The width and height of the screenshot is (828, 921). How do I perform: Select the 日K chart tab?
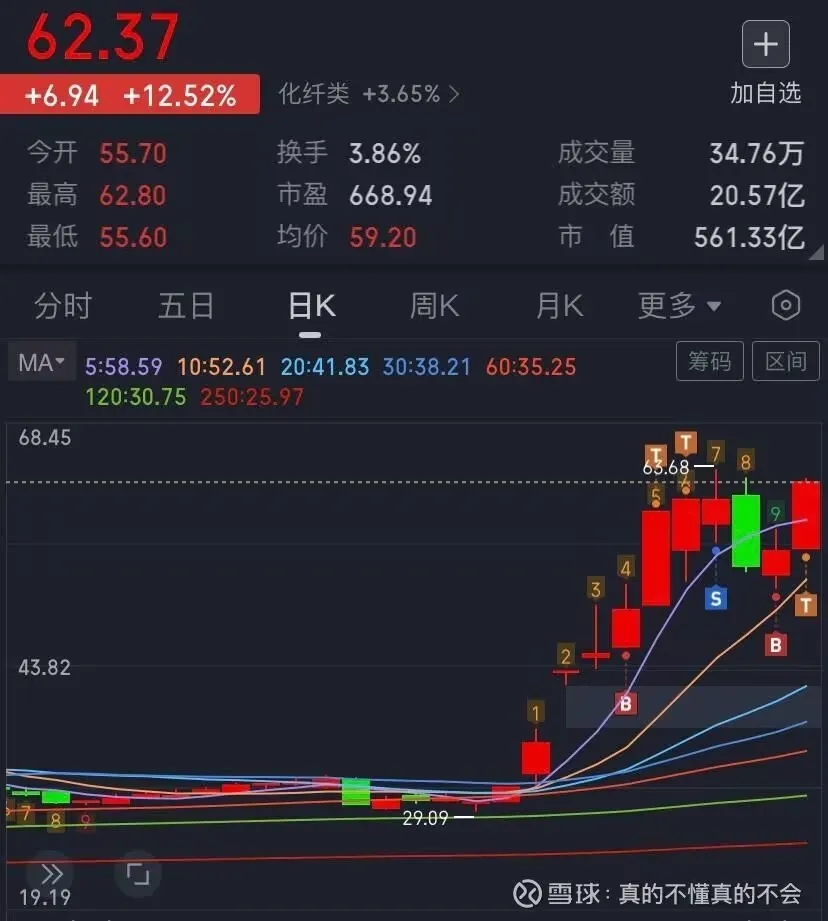[x=311, y=306]
